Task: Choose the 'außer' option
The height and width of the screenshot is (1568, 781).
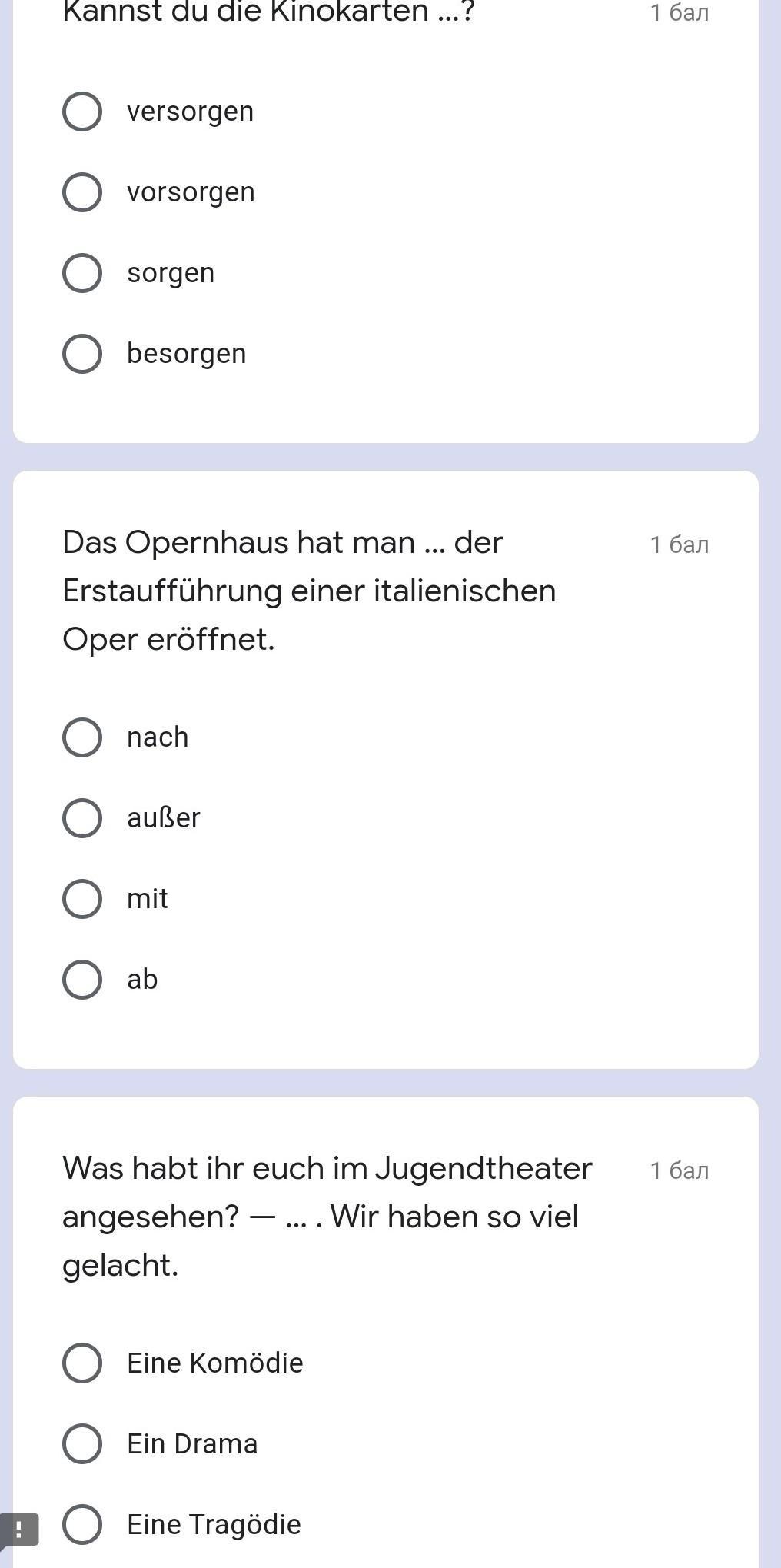Action: 82,817
